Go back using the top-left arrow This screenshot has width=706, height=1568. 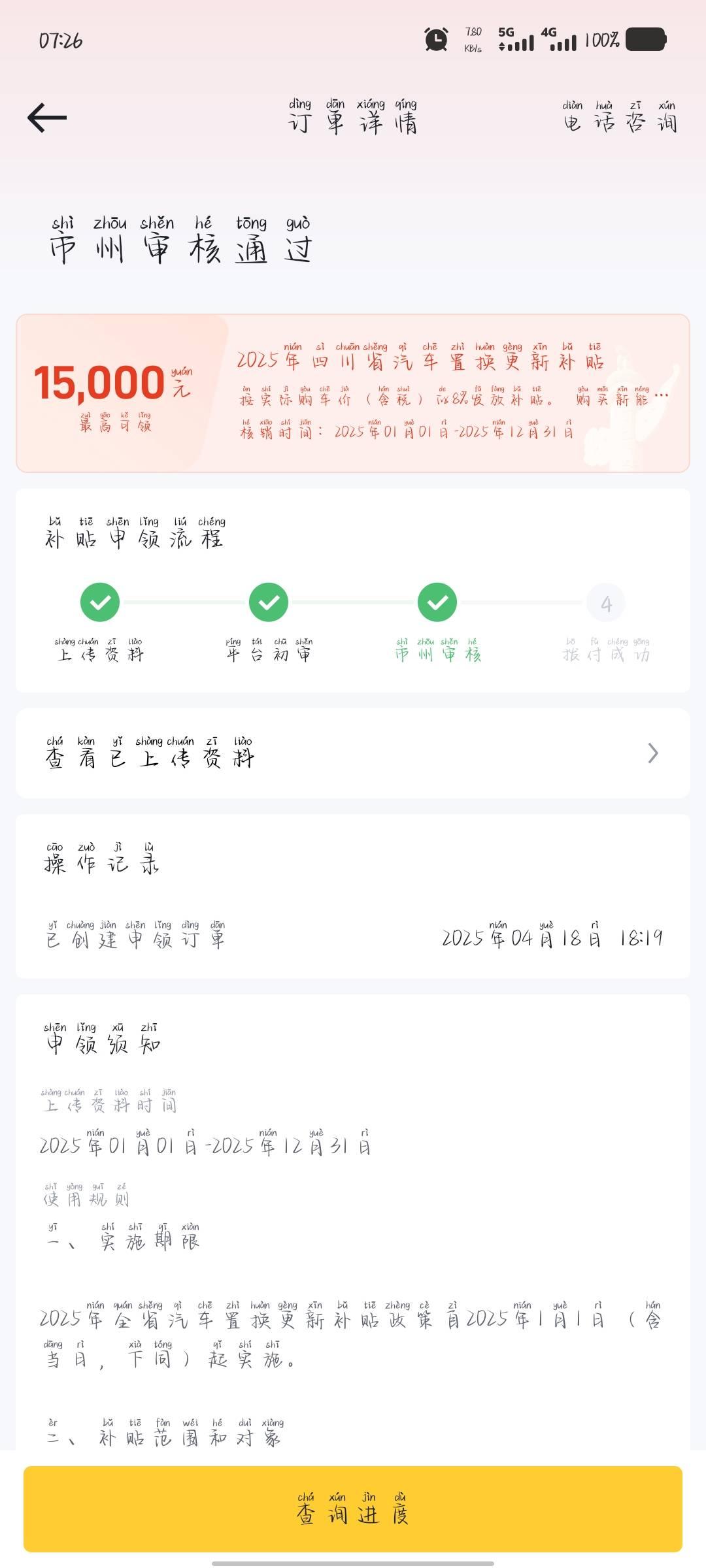[x=47, y=118]
